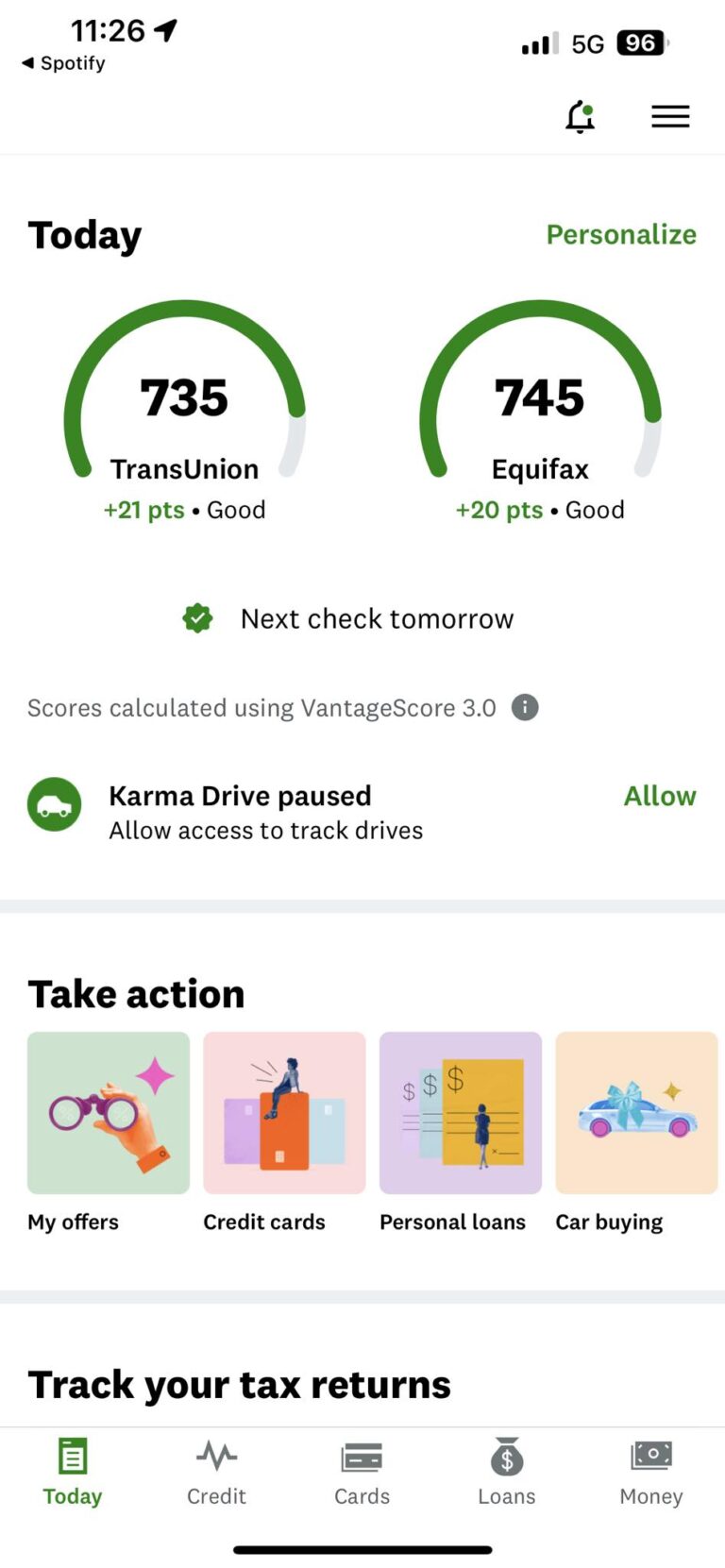Switch to the Cards tab
The width and height of the screenshot is (725, 1568).
tap(362, 1473)
